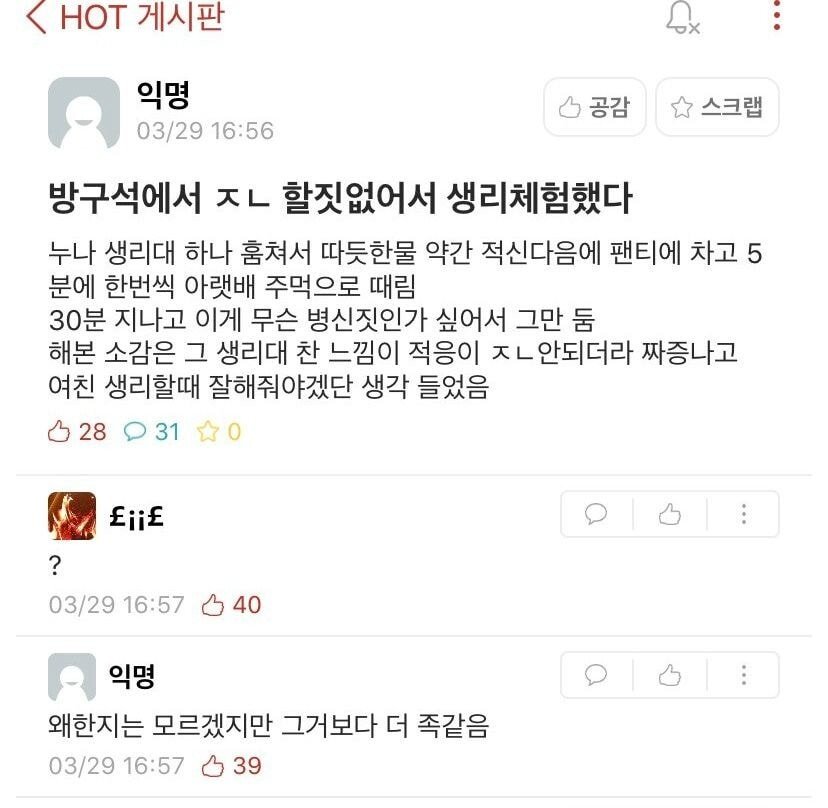Scrap the post with 스크랩
The image size is (828, 808).
click(717, 107)
